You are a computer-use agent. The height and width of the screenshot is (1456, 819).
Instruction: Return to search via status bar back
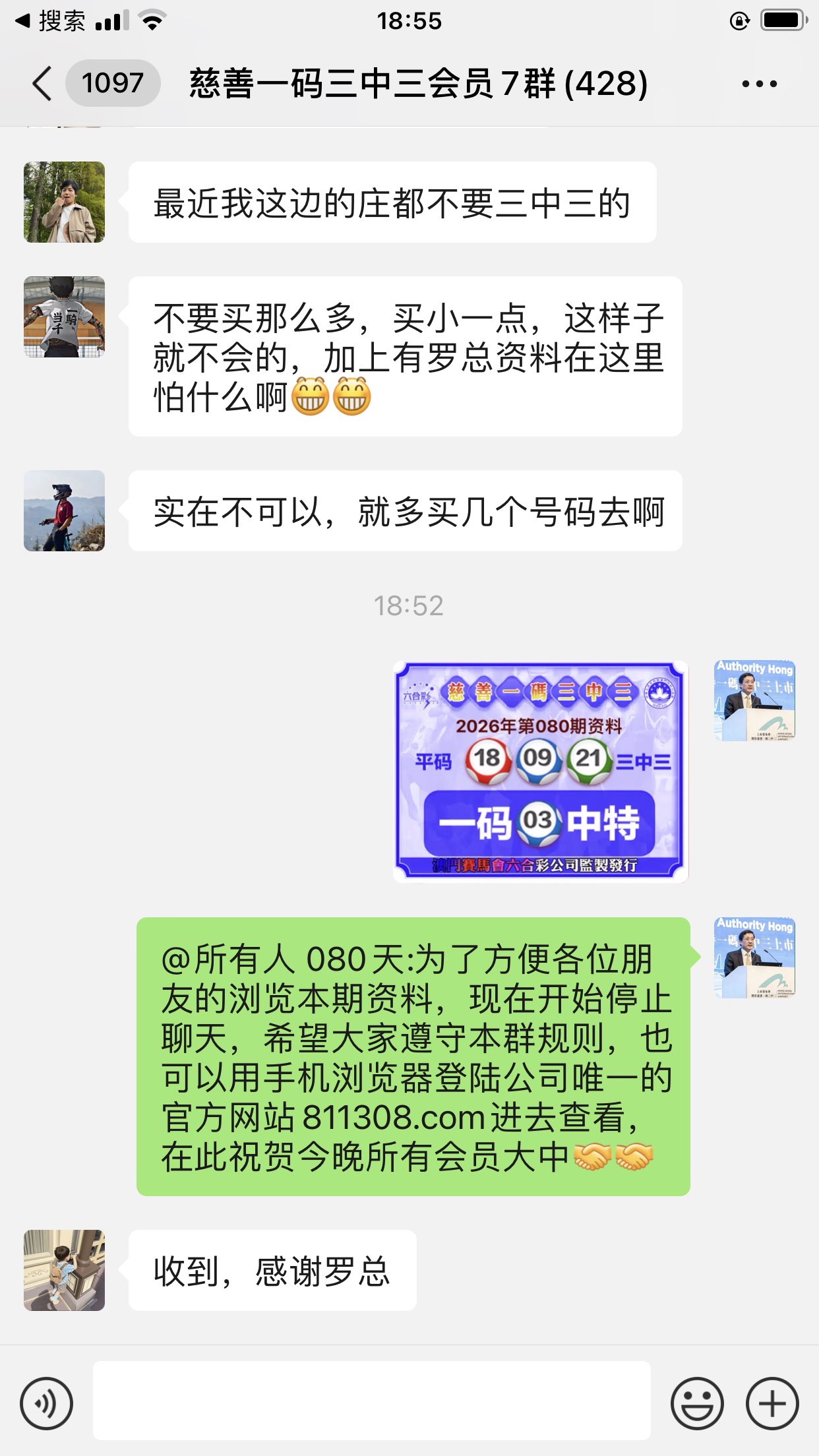(x=49, y=21)
